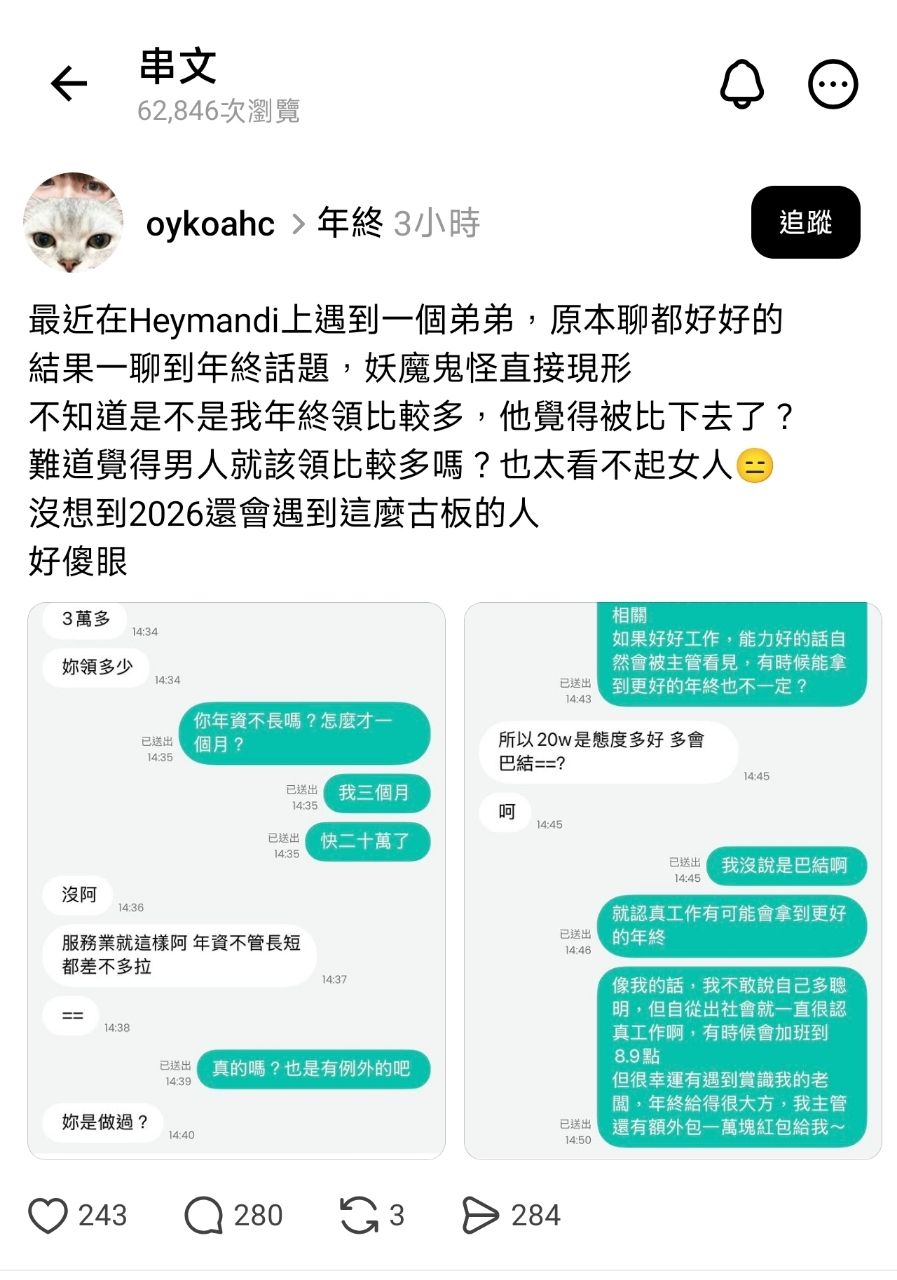Open the notifications bell for this thread
Image resolution: width=897 pixels, height=1280 pixels.
741,85
